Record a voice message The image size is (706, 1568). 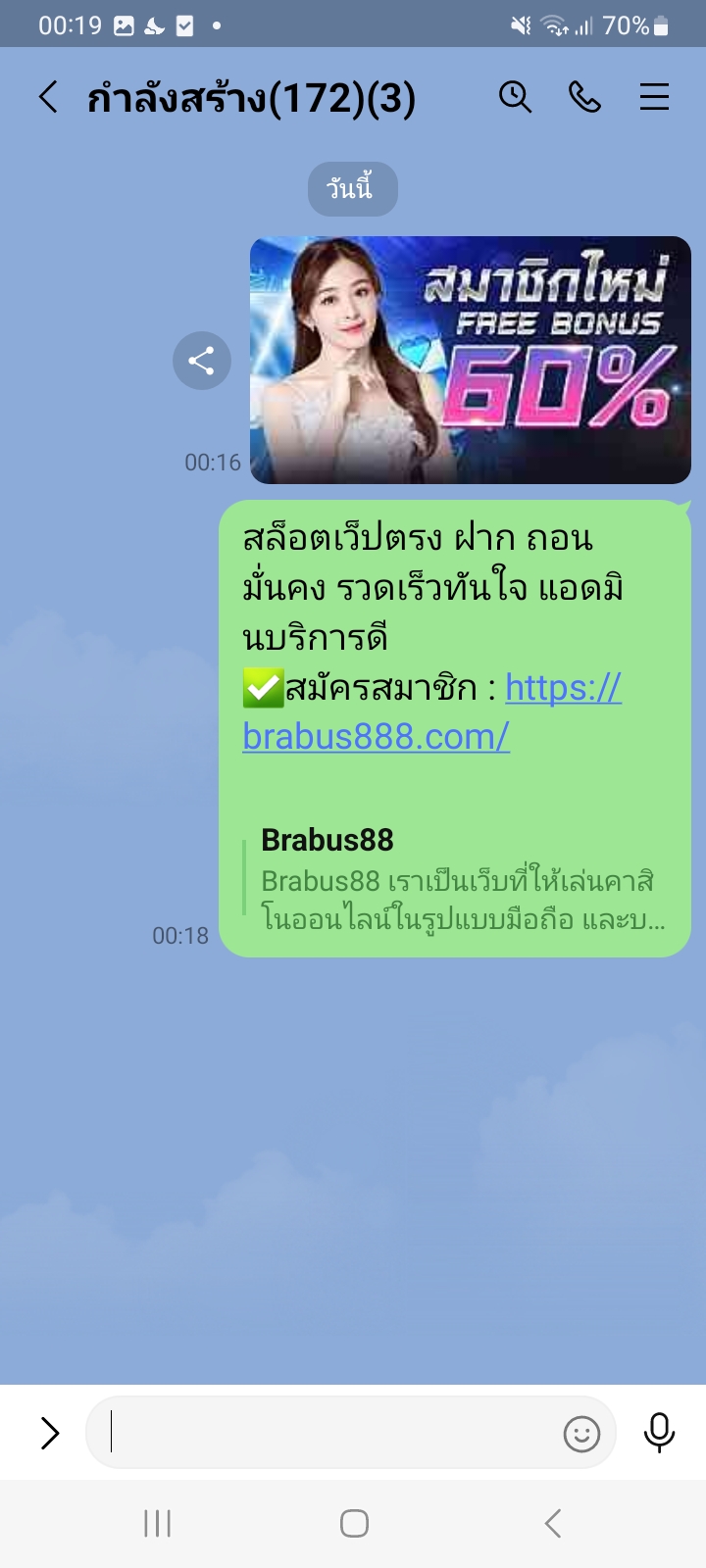659,1433
